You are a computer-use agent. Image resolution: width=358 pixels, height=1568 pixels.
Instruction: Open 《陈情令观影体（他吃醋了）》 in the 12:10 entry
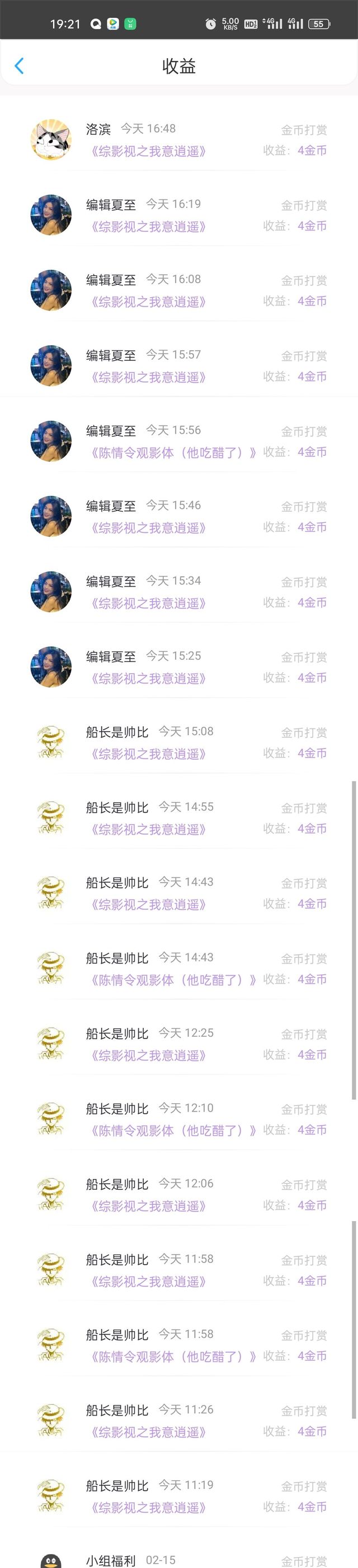(173, 1131)
